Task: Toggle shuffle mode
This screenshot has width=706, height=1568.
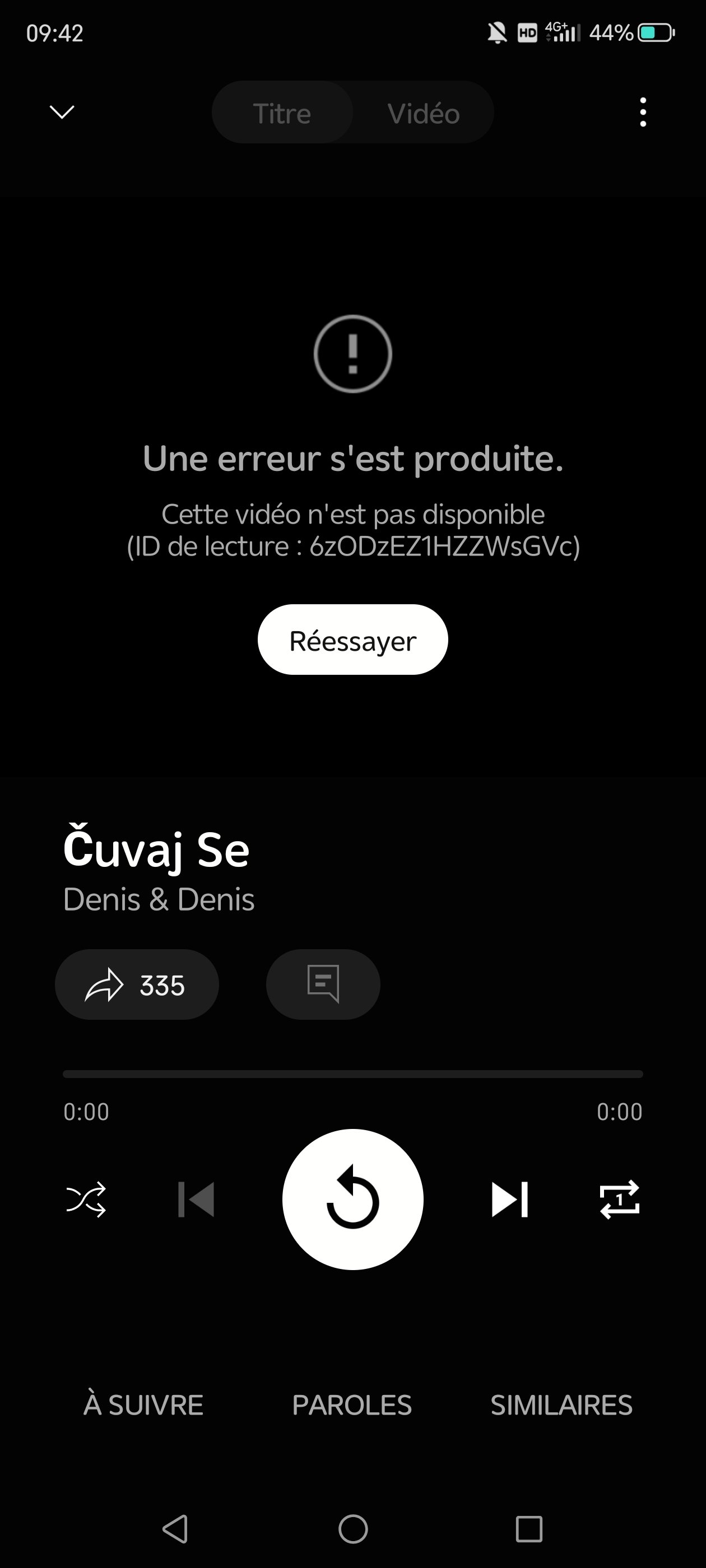Action: point(86,1199)
